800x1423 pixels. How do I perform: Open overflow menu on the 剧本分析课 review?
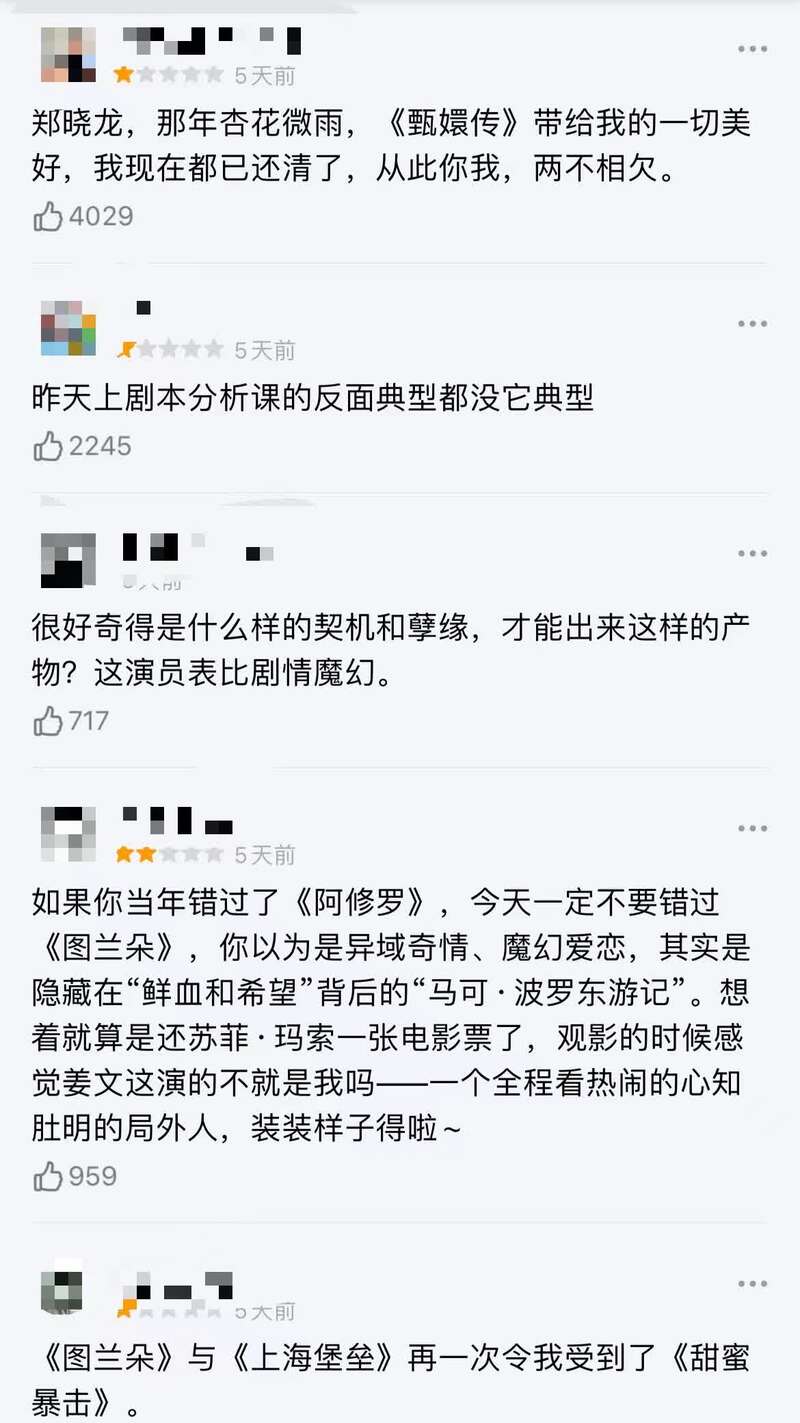click(x=752, y=324)
